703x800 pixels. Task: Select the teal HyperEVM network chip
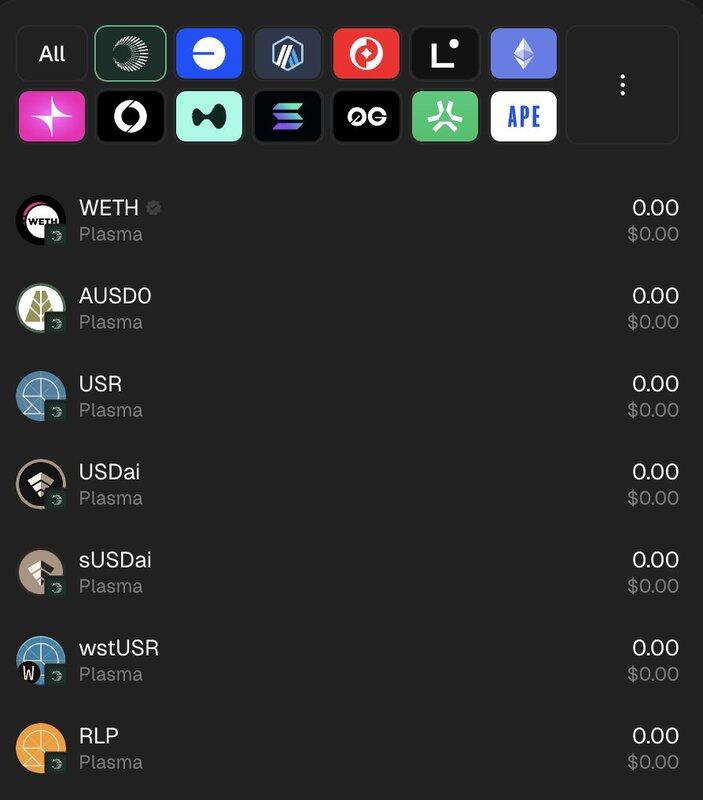point(209,117)
